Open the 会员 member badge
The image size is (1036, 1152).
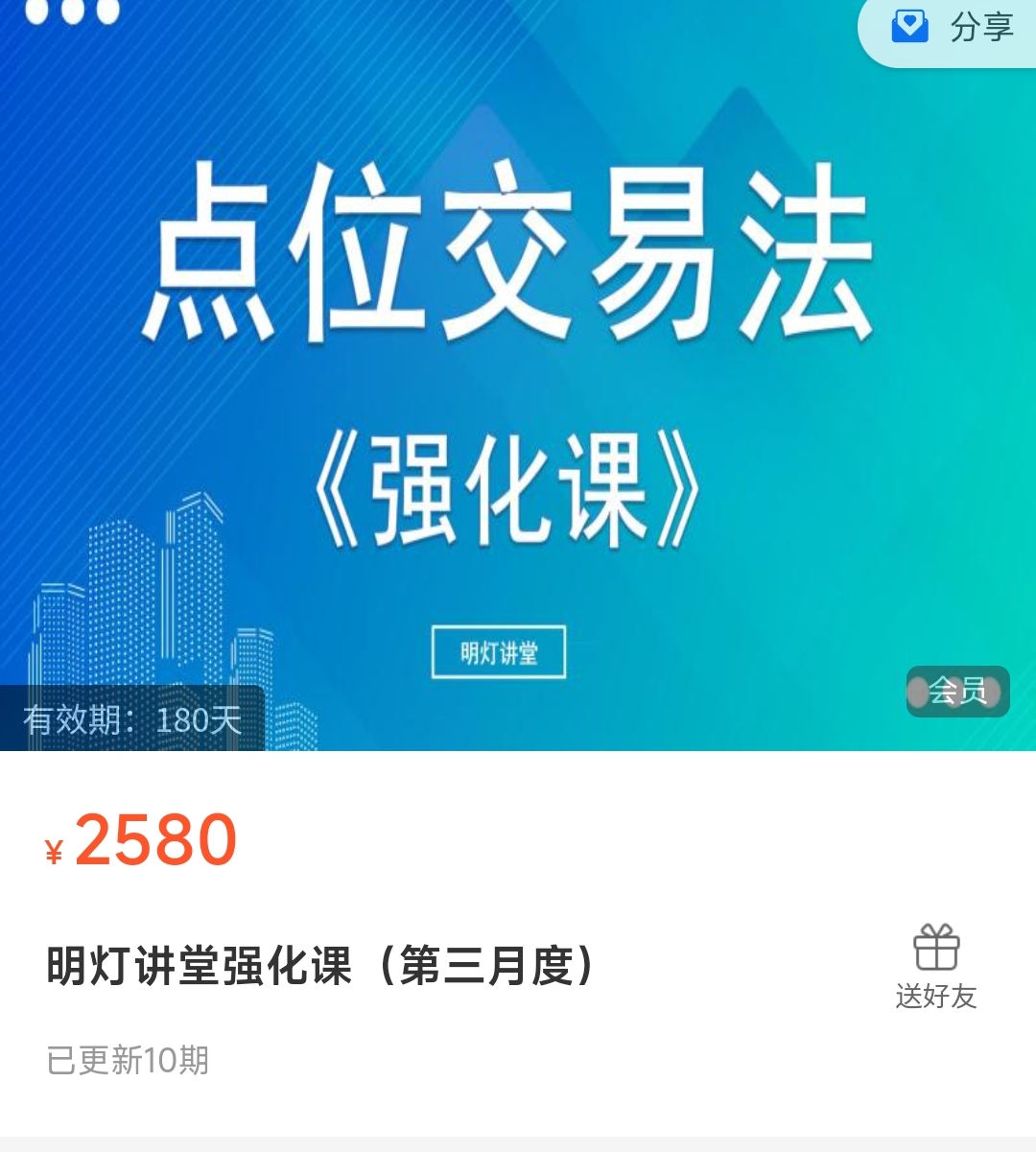click(957, 692)
